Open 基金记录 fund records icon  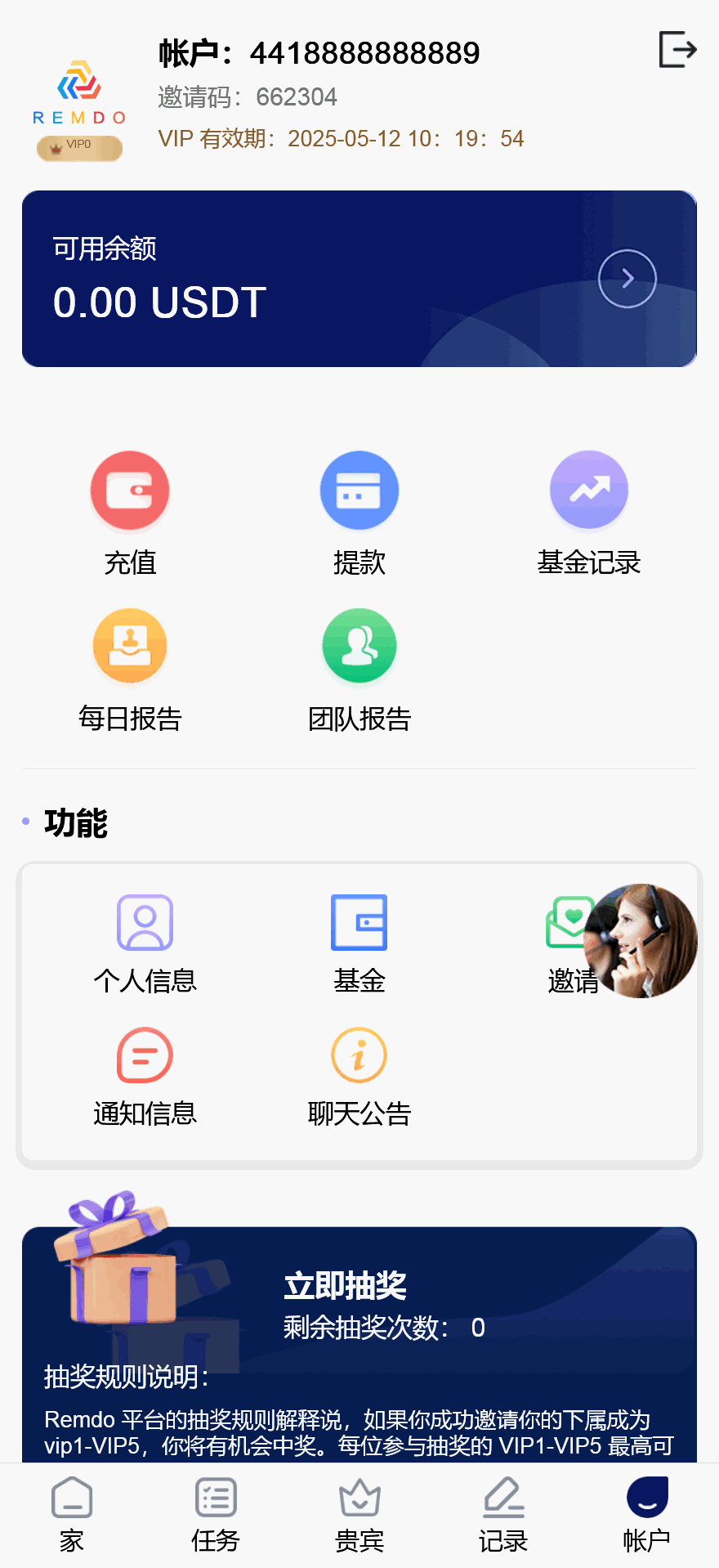589,491
